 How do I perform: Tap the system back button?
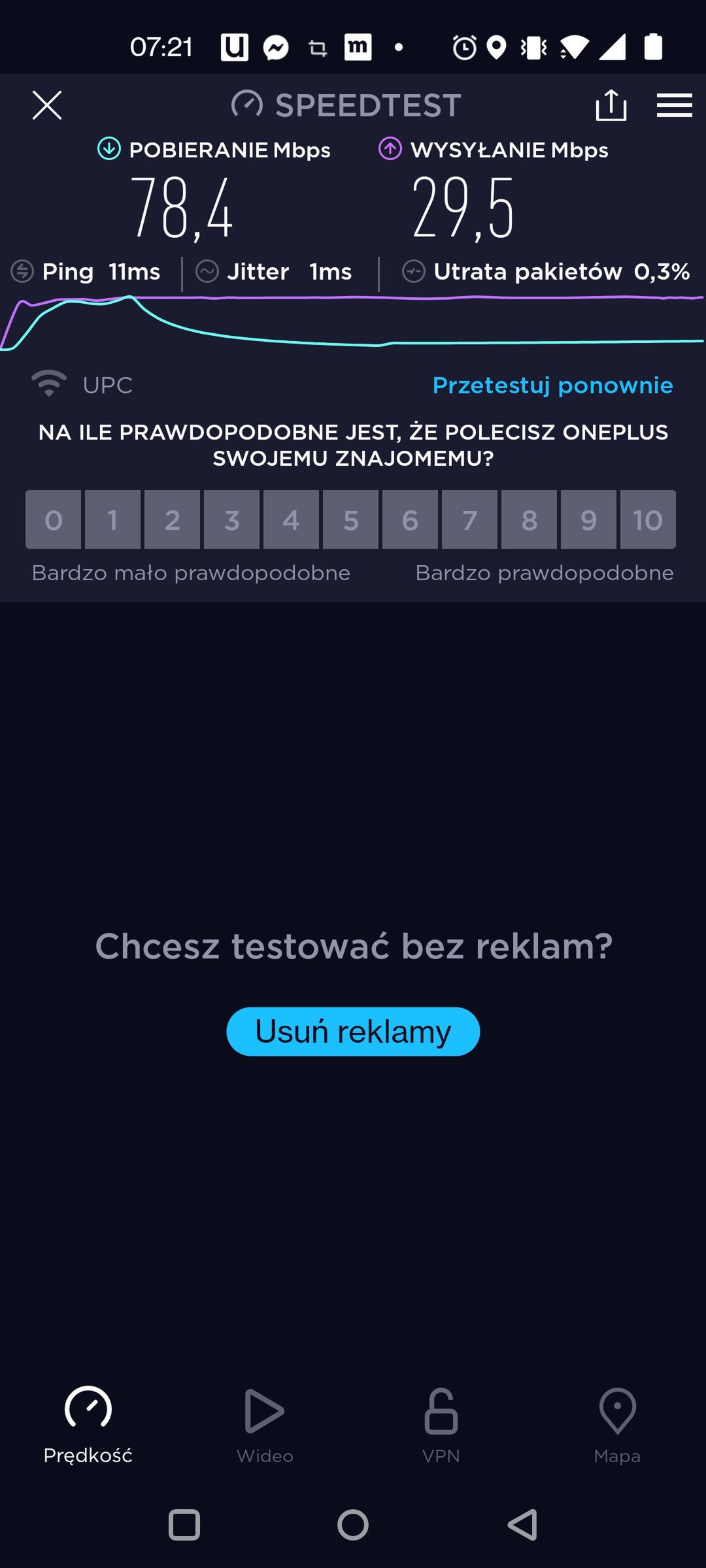[x=523, y=1526]
